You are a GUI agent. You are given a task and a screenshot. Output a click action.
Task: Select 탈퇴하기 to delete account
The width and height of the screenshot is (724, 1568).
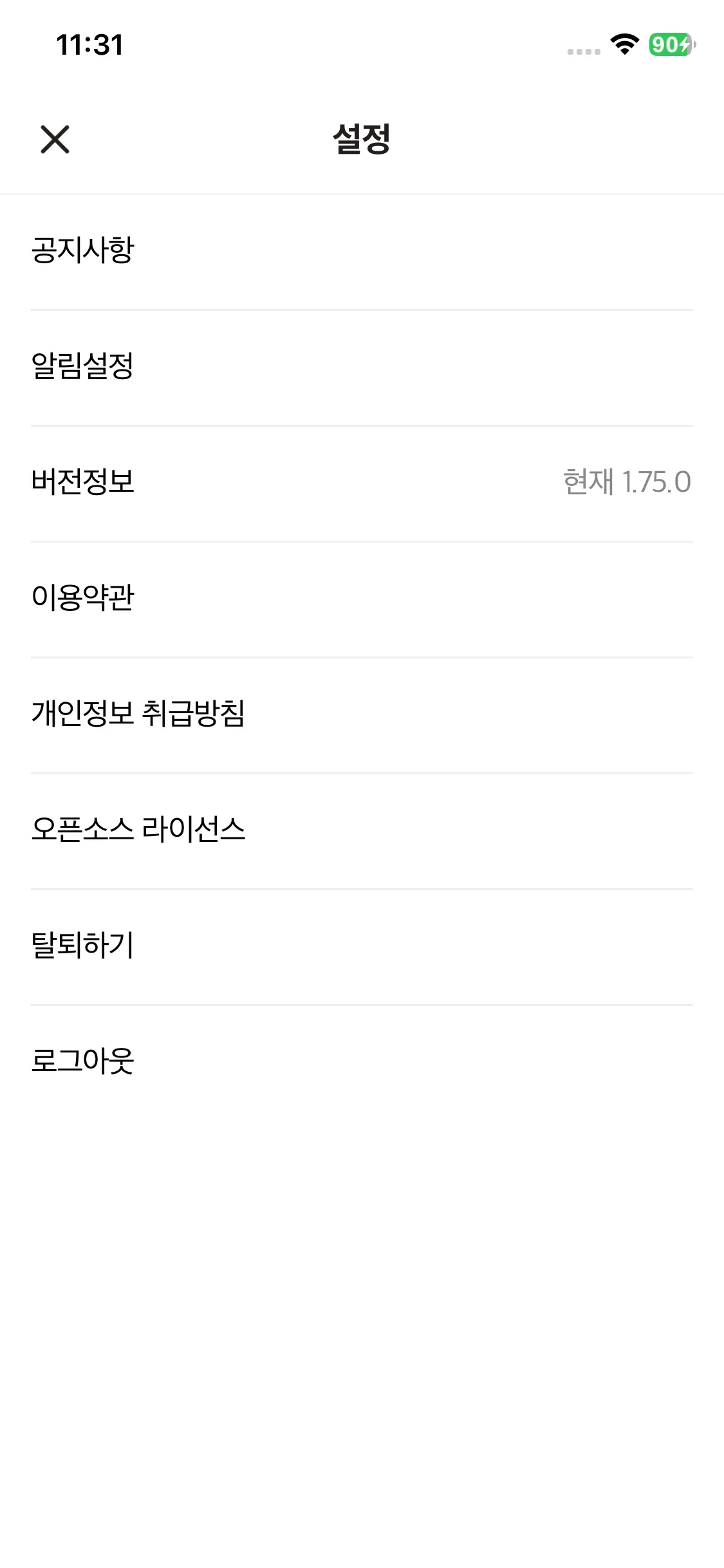[83, 946]
